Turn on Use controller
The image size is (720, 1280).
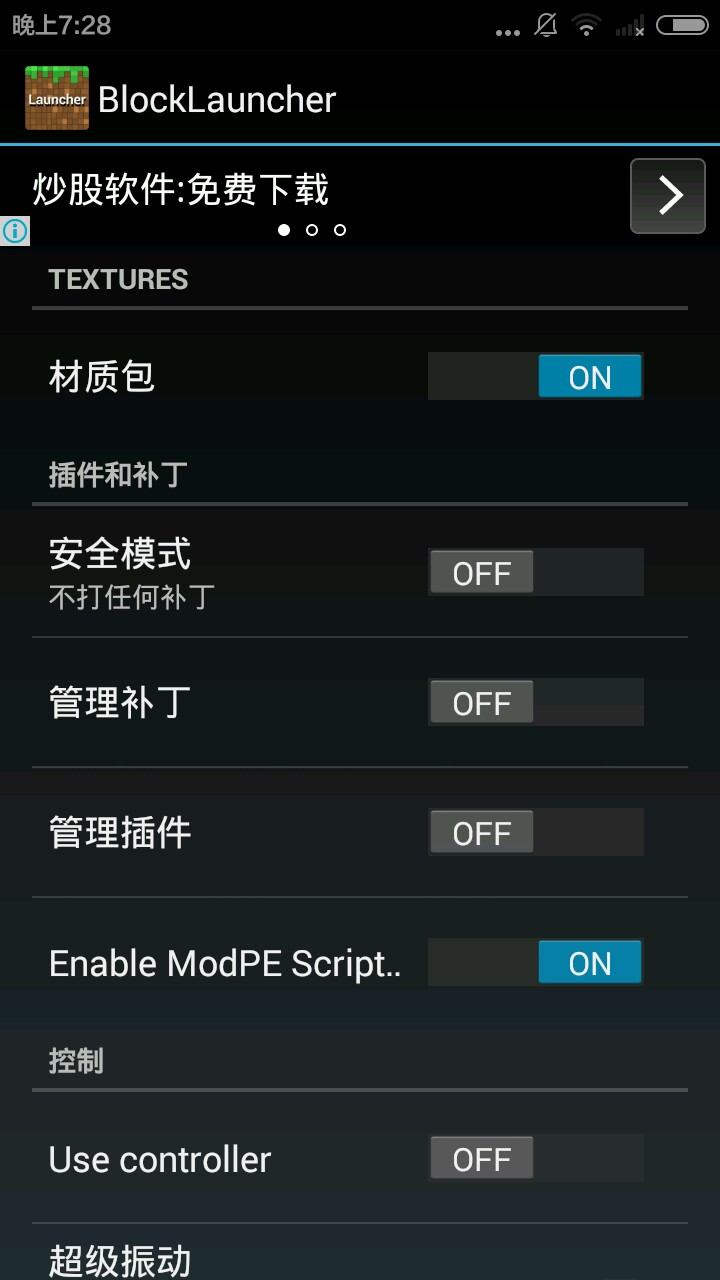535,1159
